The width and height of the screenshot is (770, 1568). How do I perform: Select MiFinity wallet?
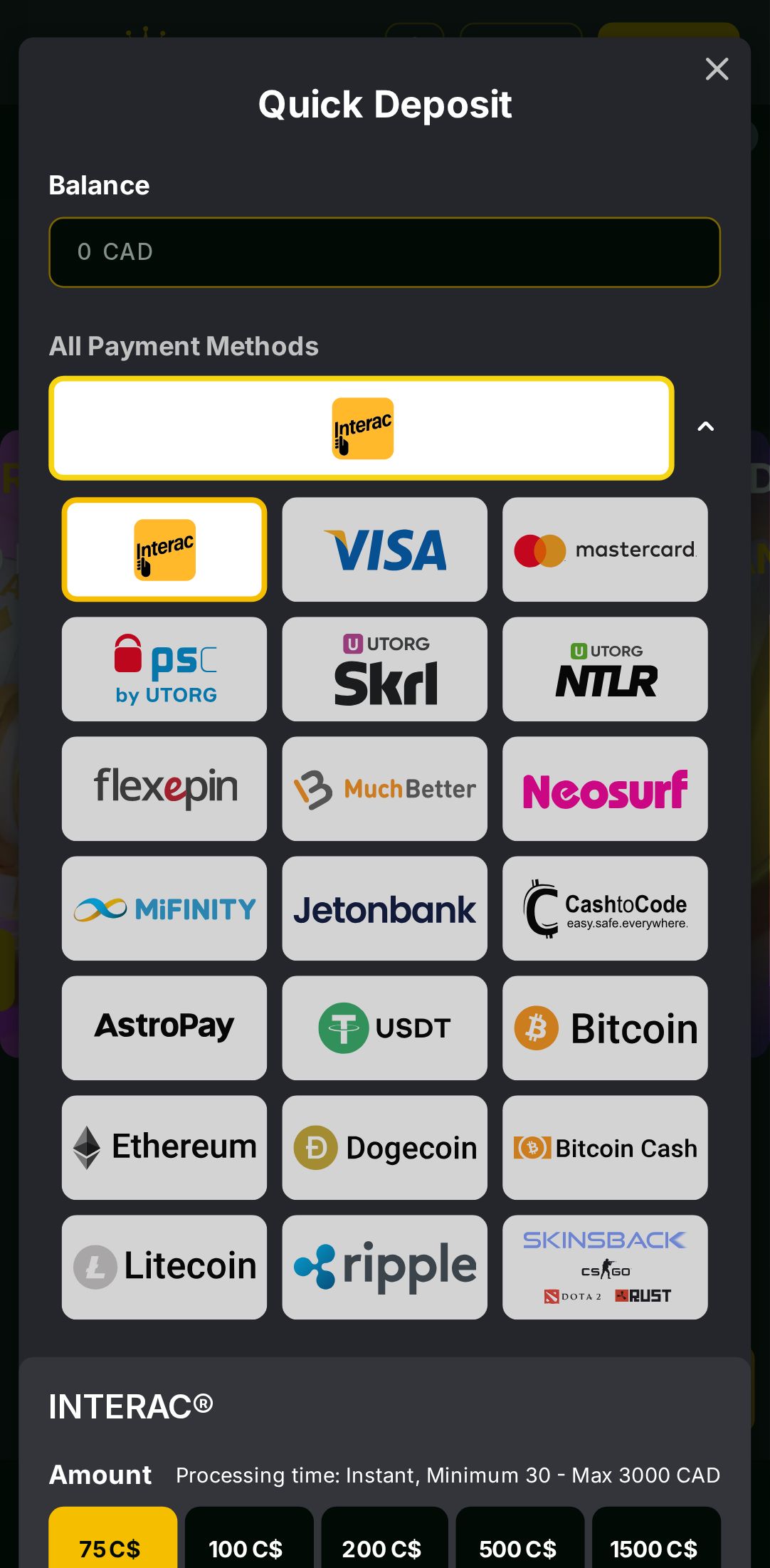pos(164,908)
